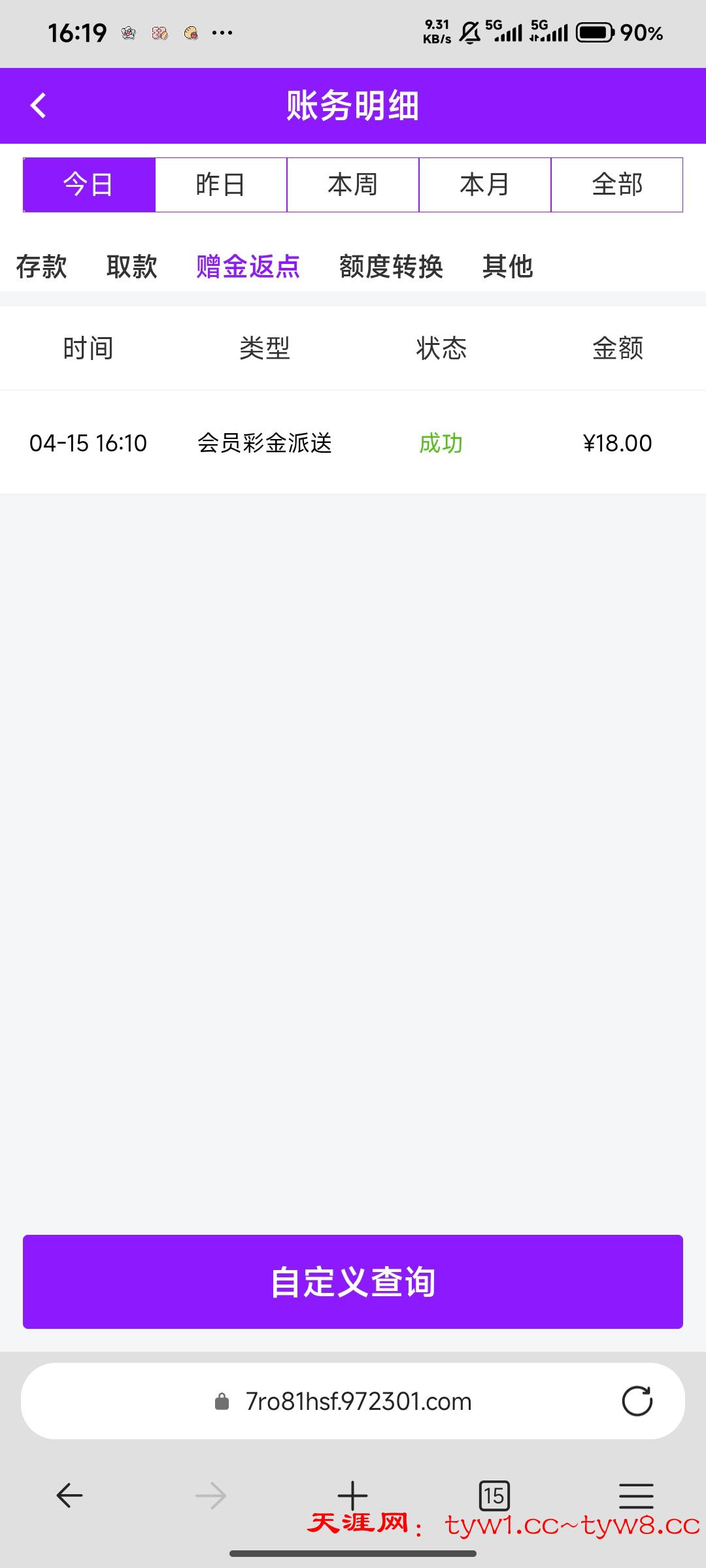
Task: Reload the current web page
Action: click(x=637, y=1401)
